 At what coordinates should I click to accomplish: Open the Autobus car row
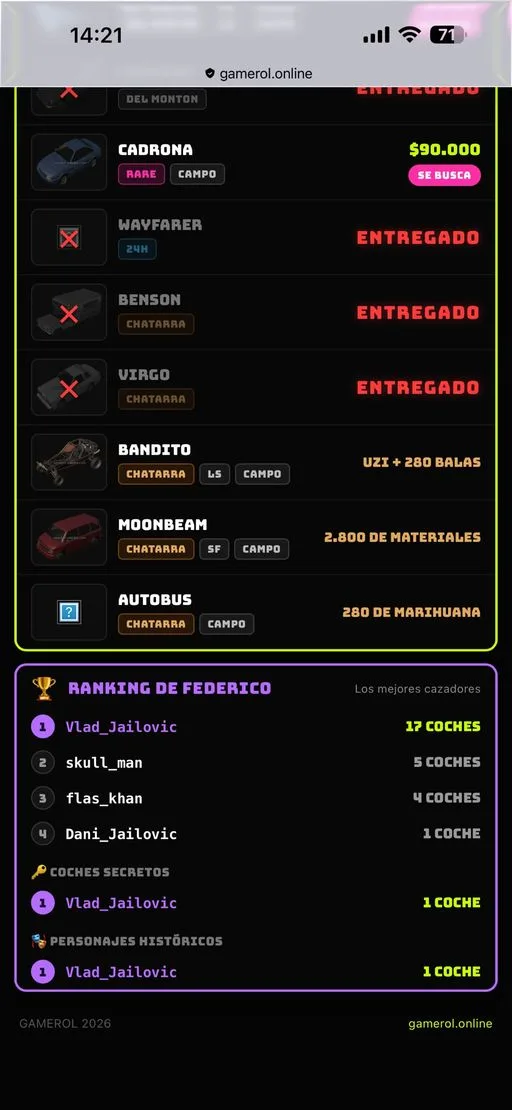(256, 612)
